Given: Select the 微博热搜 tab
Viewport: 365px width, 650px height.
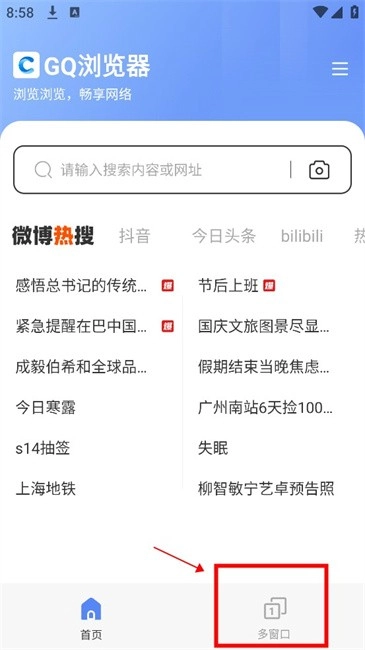Looking at the screenshot, I should click(x=53, y=236).
